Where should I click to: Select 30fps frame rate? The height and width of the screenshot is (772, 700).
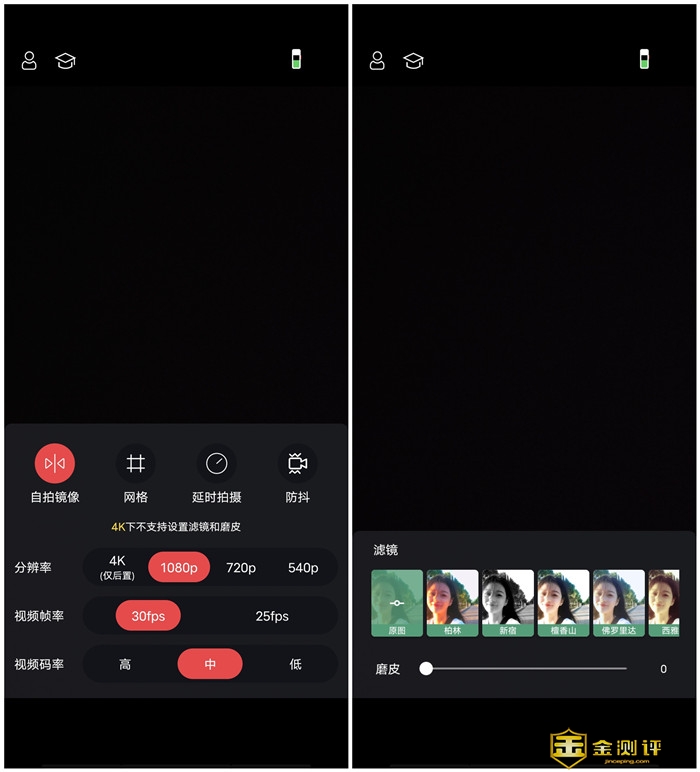[148, 616]
